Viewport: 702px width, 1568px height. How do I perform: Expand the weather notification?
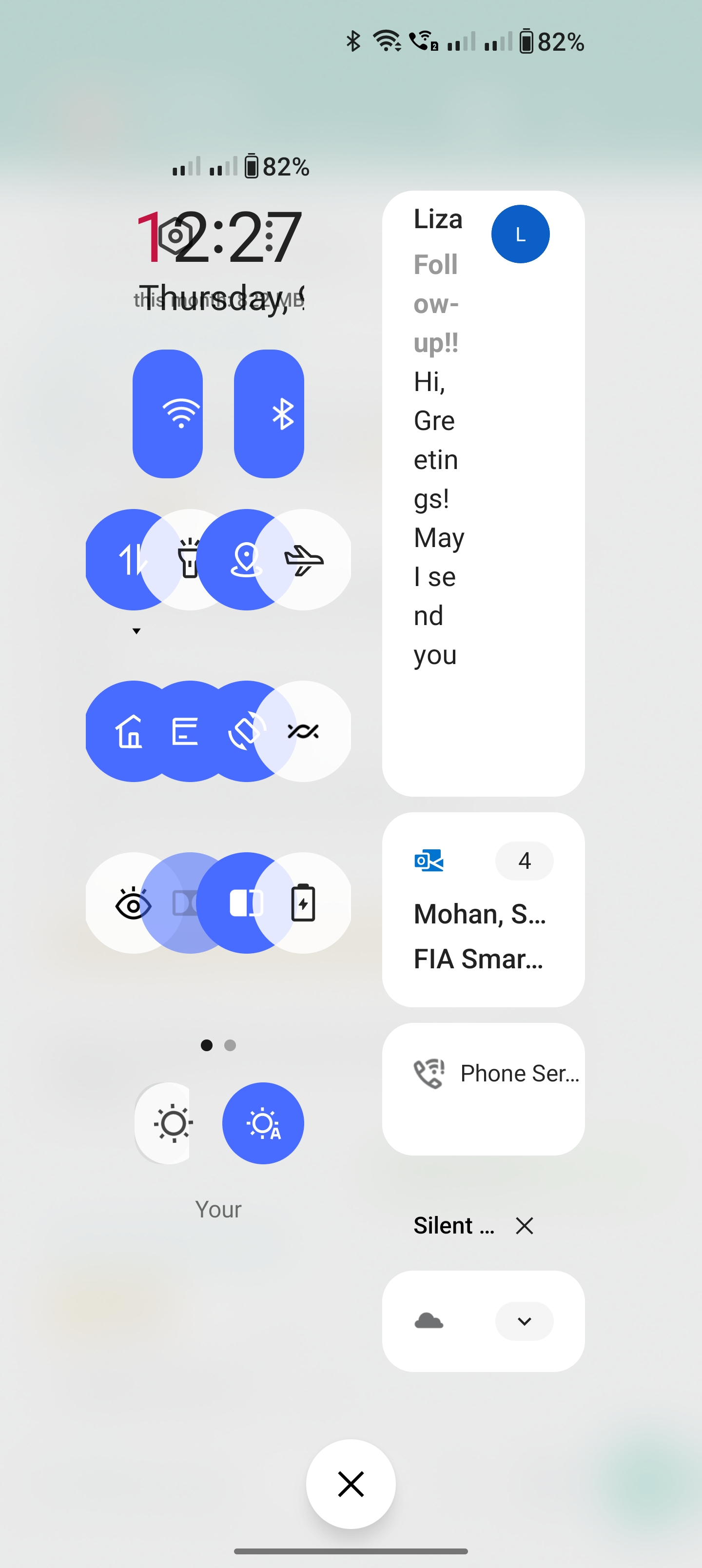pos(524,1321)
